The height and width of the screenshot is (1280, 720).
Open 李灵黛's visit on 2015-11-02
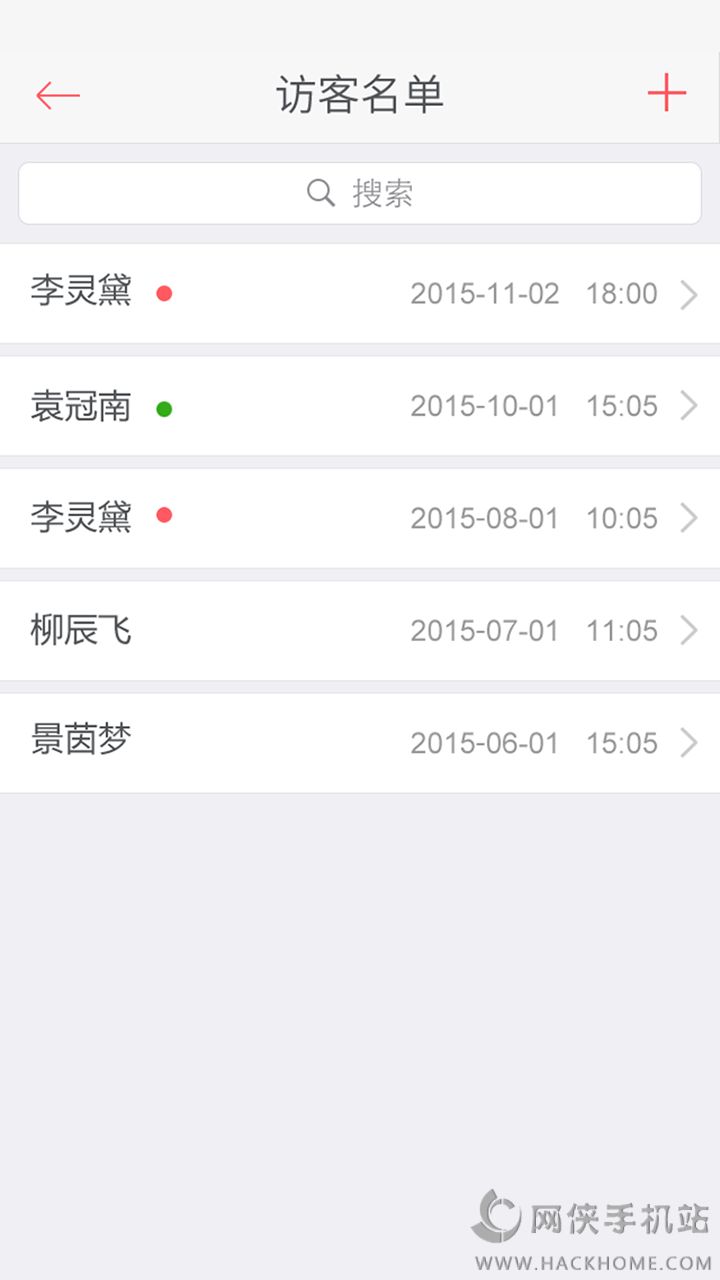click(360, 294)
